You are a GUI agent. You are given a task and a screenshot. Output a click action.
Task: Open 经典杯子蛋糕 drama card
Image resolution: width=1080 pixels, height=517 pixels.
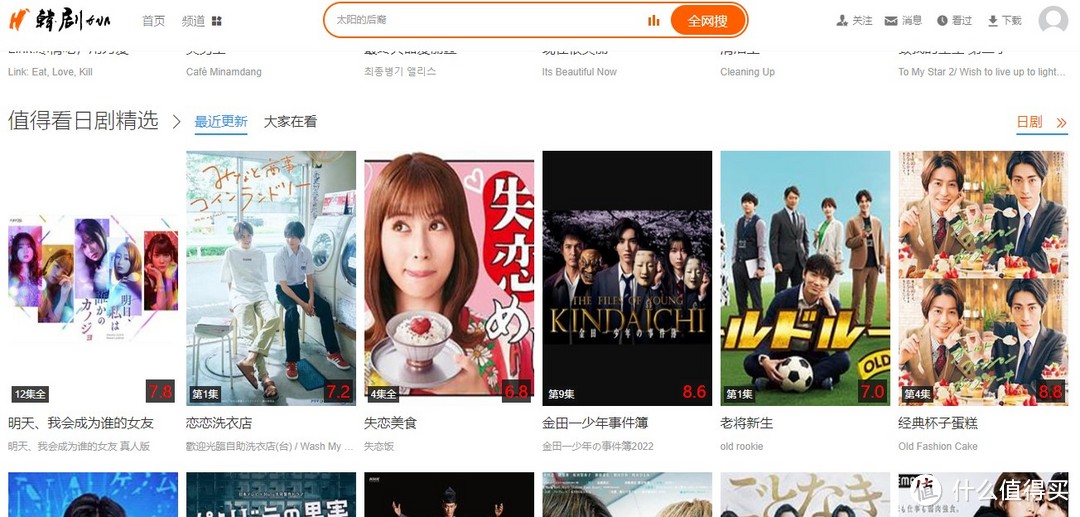983,277
